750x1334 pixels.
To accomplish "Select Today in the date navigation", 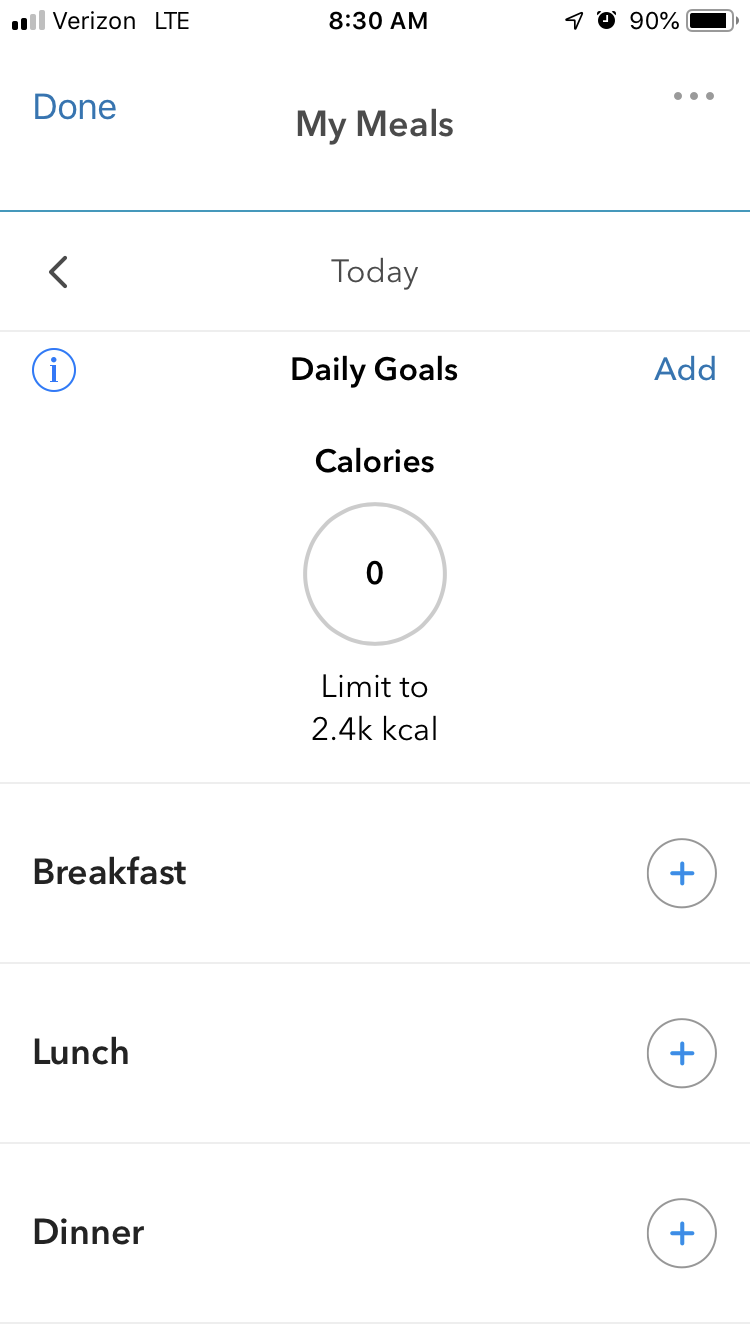I will pos(374,271).
